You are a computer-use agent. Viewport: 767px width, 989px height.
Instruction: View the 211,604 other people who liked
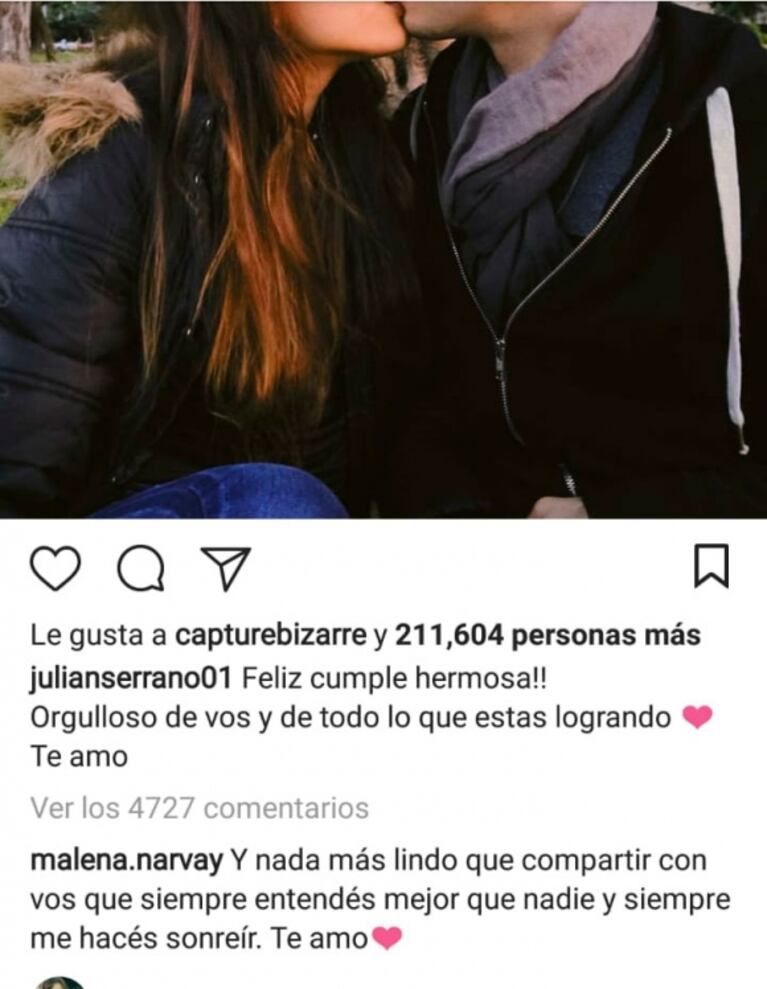[547, 636]
